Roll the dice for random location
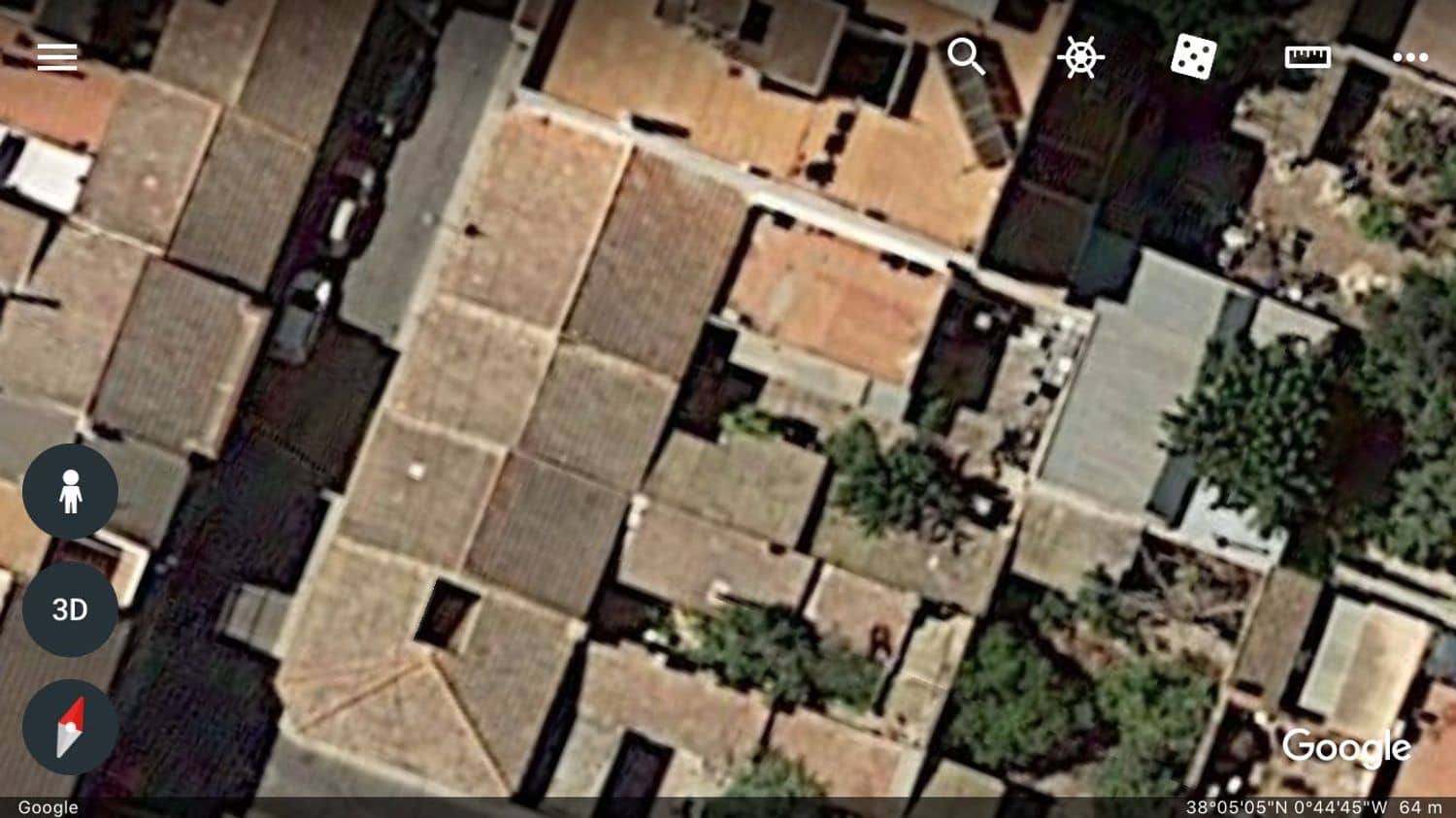The image size is (1456, 818). (x=1193, y=57)
